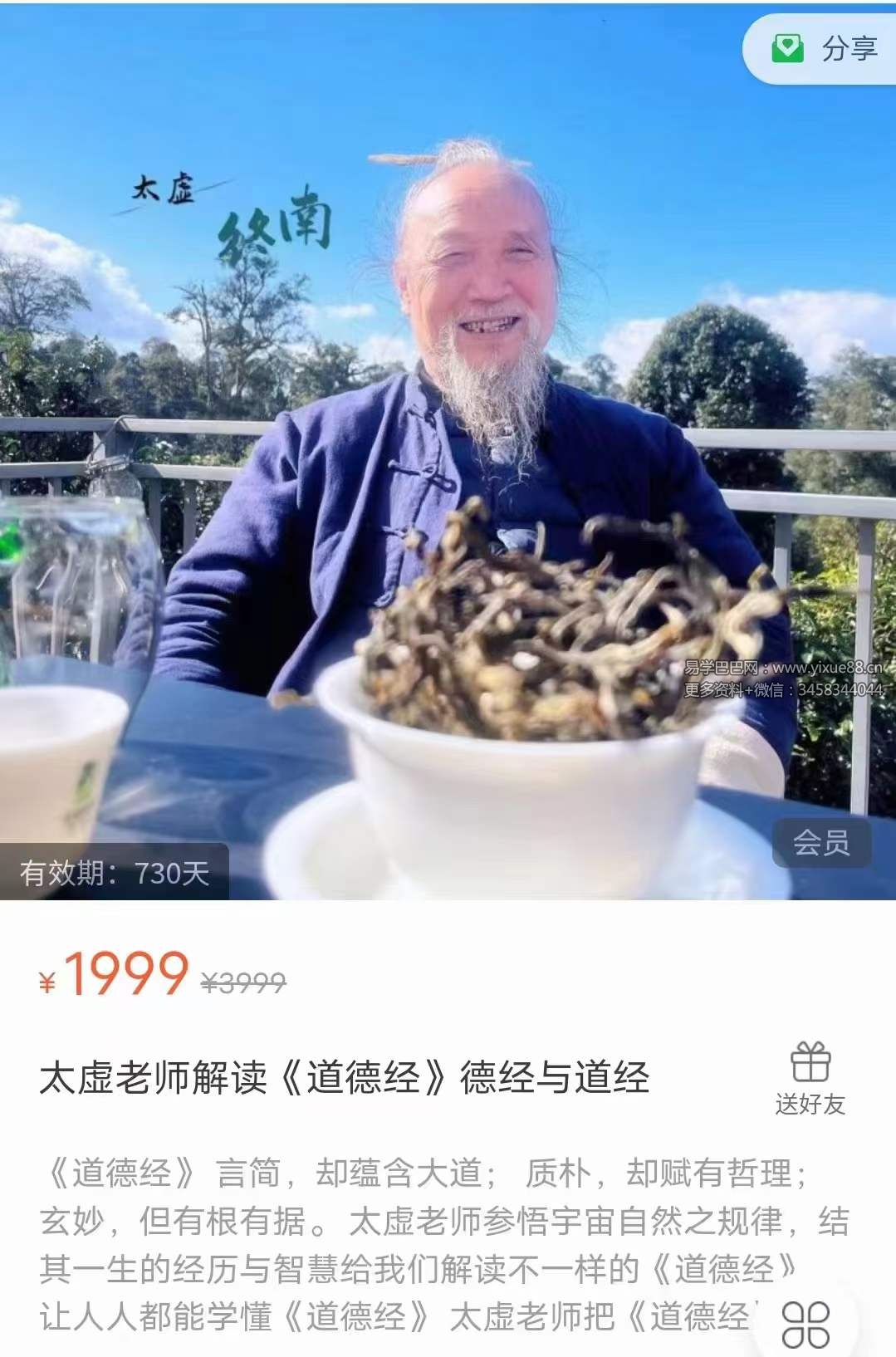Click the green envelope share icon
Viewport: 896px width, 1357px height.
pos(790,48)
